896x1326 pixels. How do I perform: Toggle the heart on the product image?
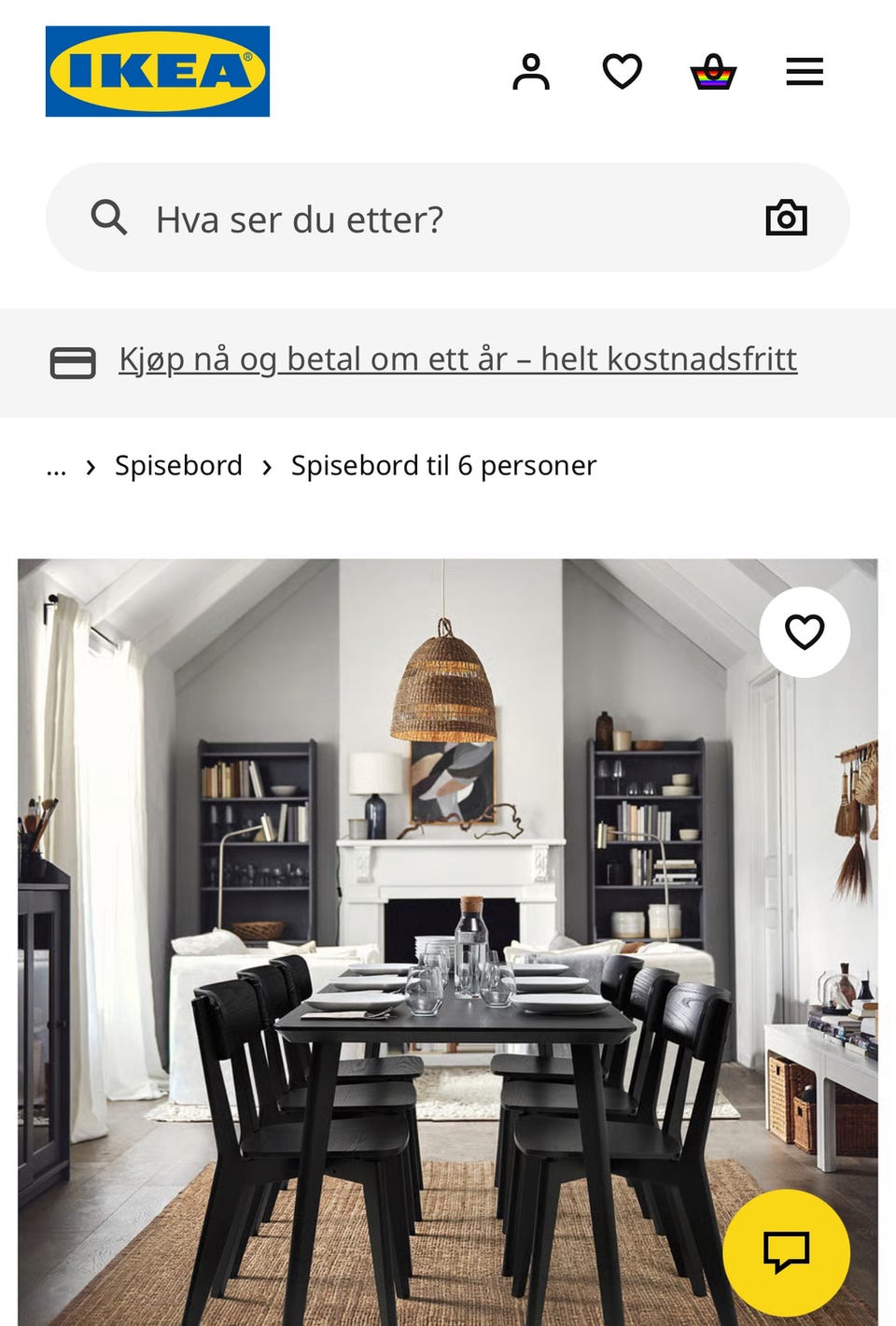pos(804,631)
